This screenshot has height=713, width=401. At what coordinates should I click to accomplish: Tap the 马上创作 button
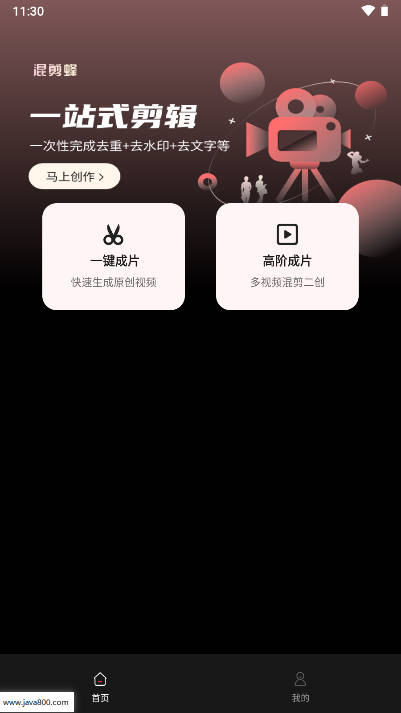pyautogui.click(x=75, y=176)
